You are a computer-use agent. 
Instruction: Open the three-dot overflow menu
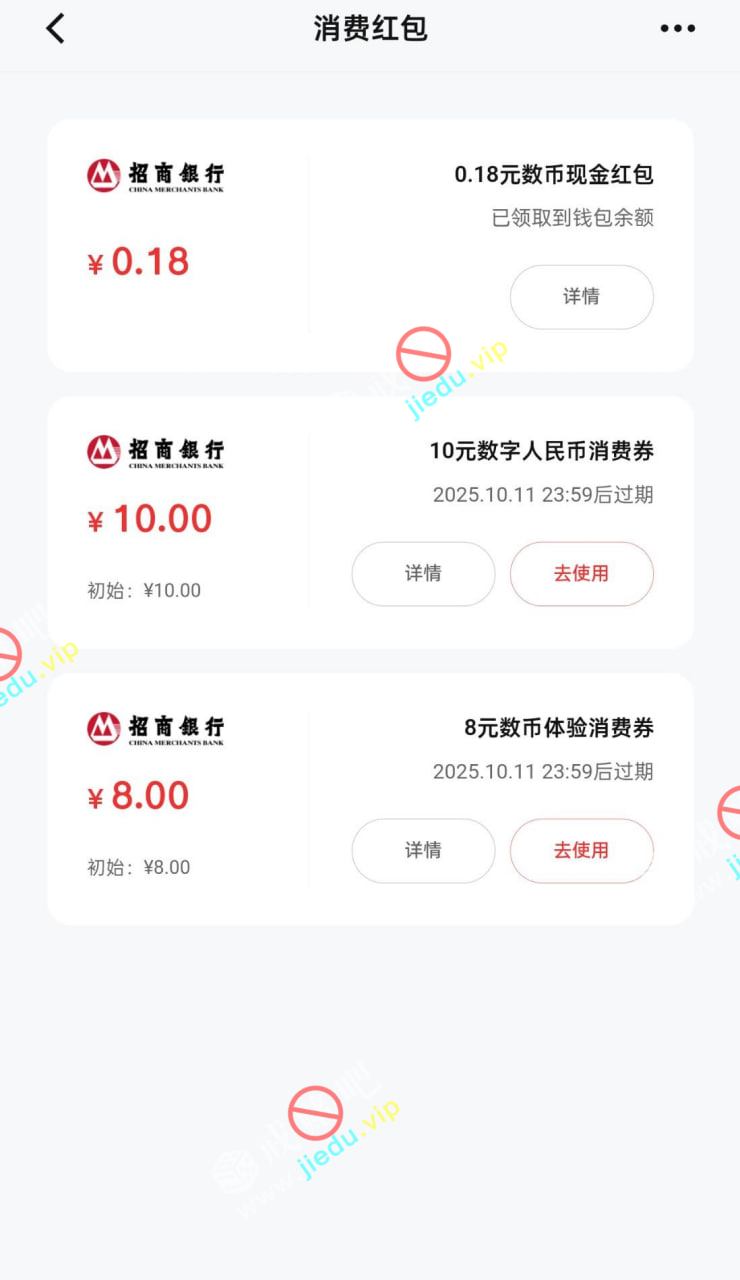click(677, 29)
